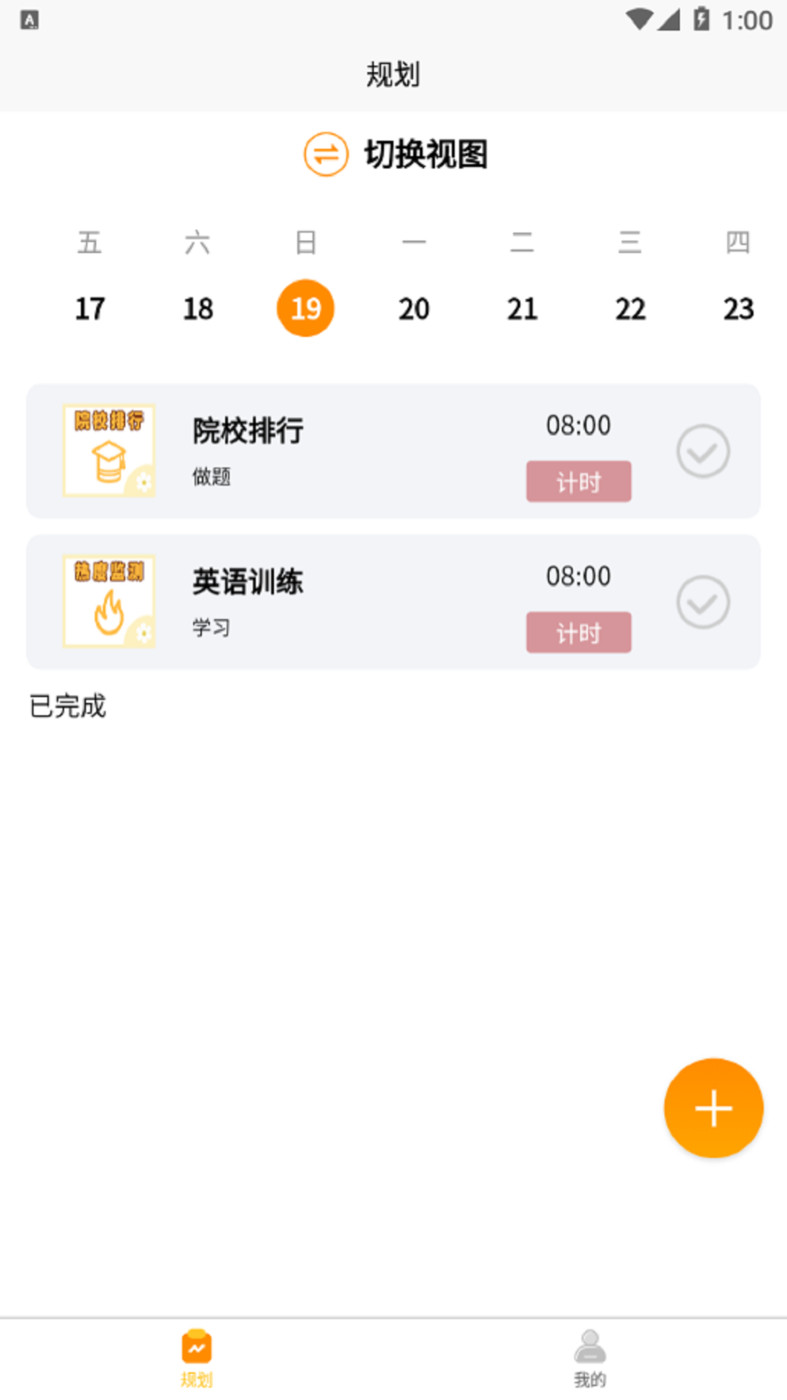Add a new plan with the plus button
787x1400 pixels.
pyautogui.click(x=713, y=1108)
